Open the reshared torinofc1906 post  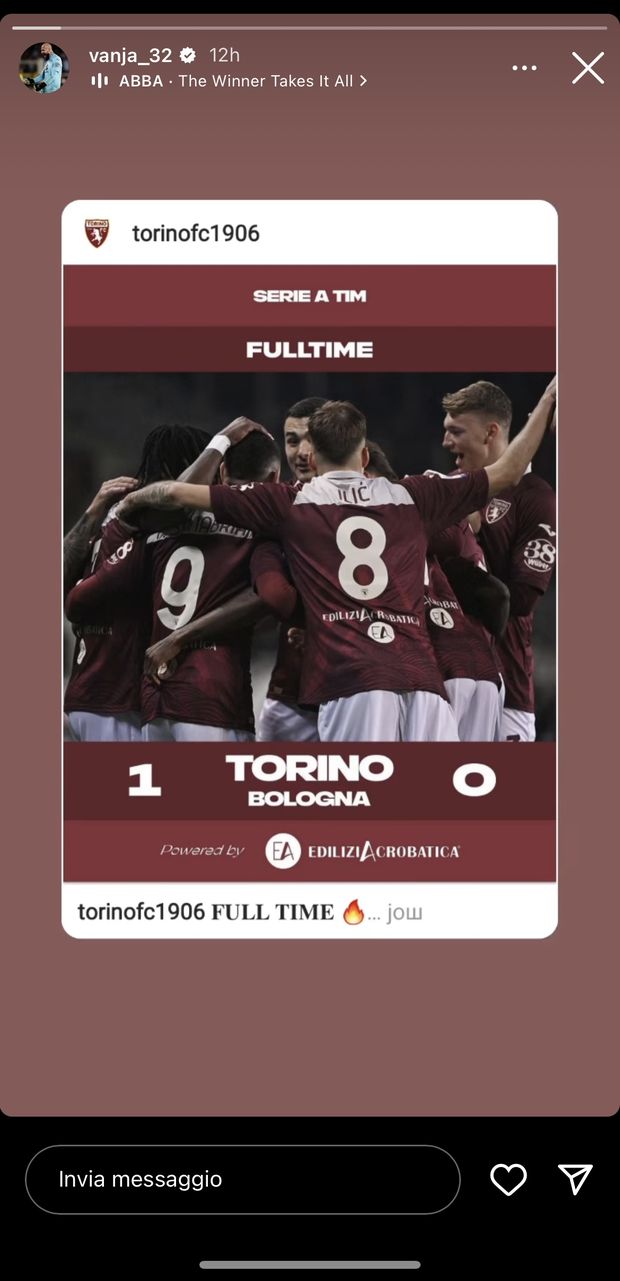[x=309, y=568]
